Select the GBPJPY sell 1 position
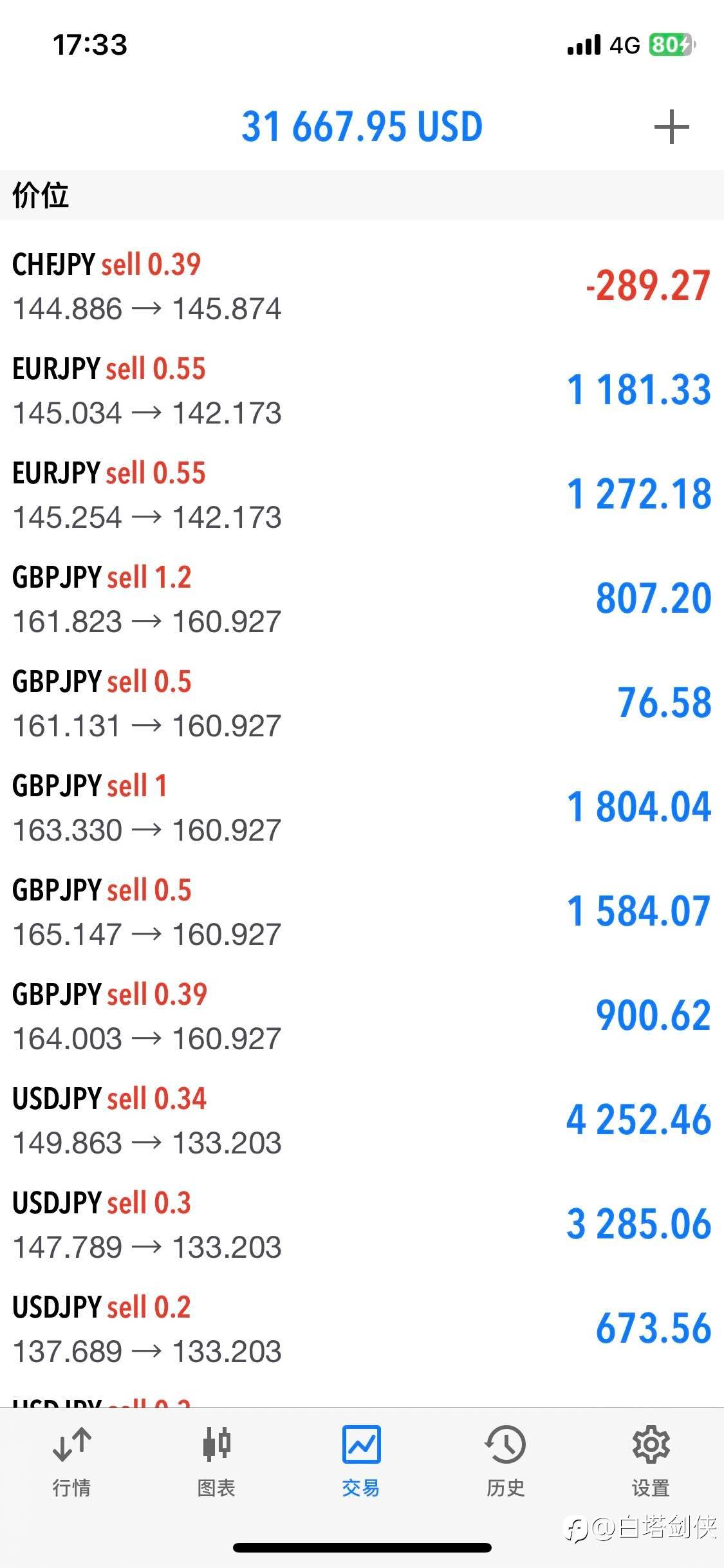 click(360, 808)
